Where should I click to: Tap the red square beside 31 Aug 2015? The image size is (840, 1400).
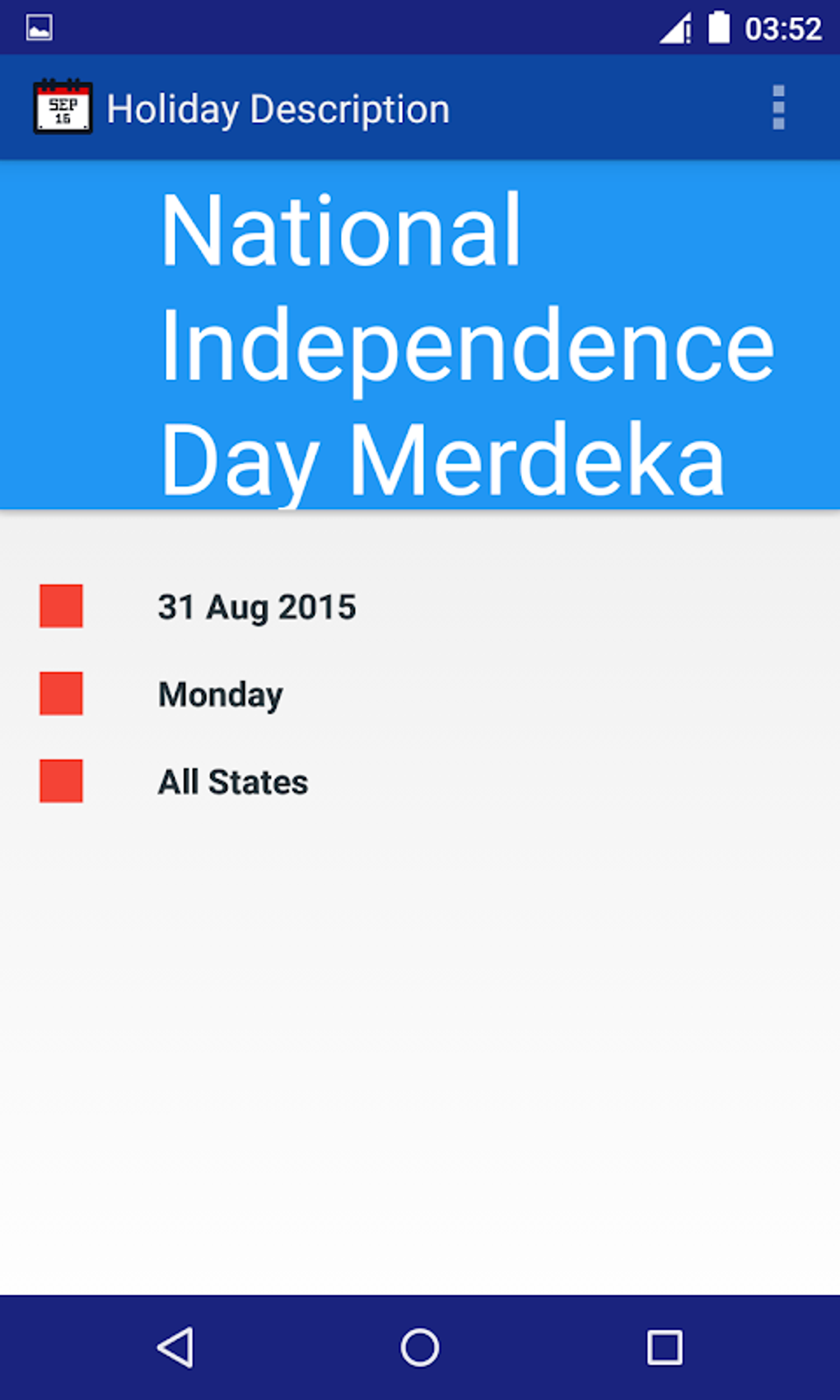pyautogui.click(x=61, y=607)
